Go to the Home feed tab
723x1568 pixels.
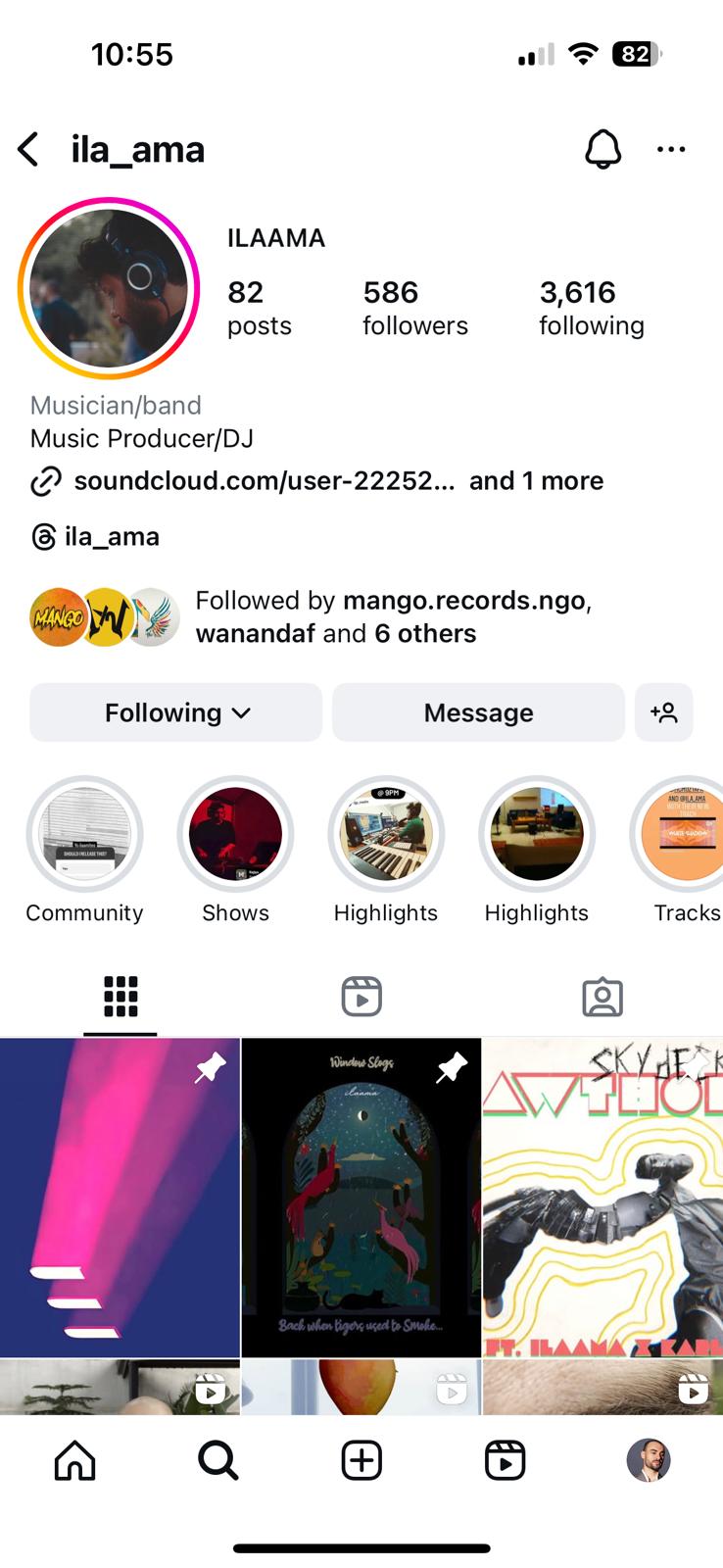[75, 1460]
